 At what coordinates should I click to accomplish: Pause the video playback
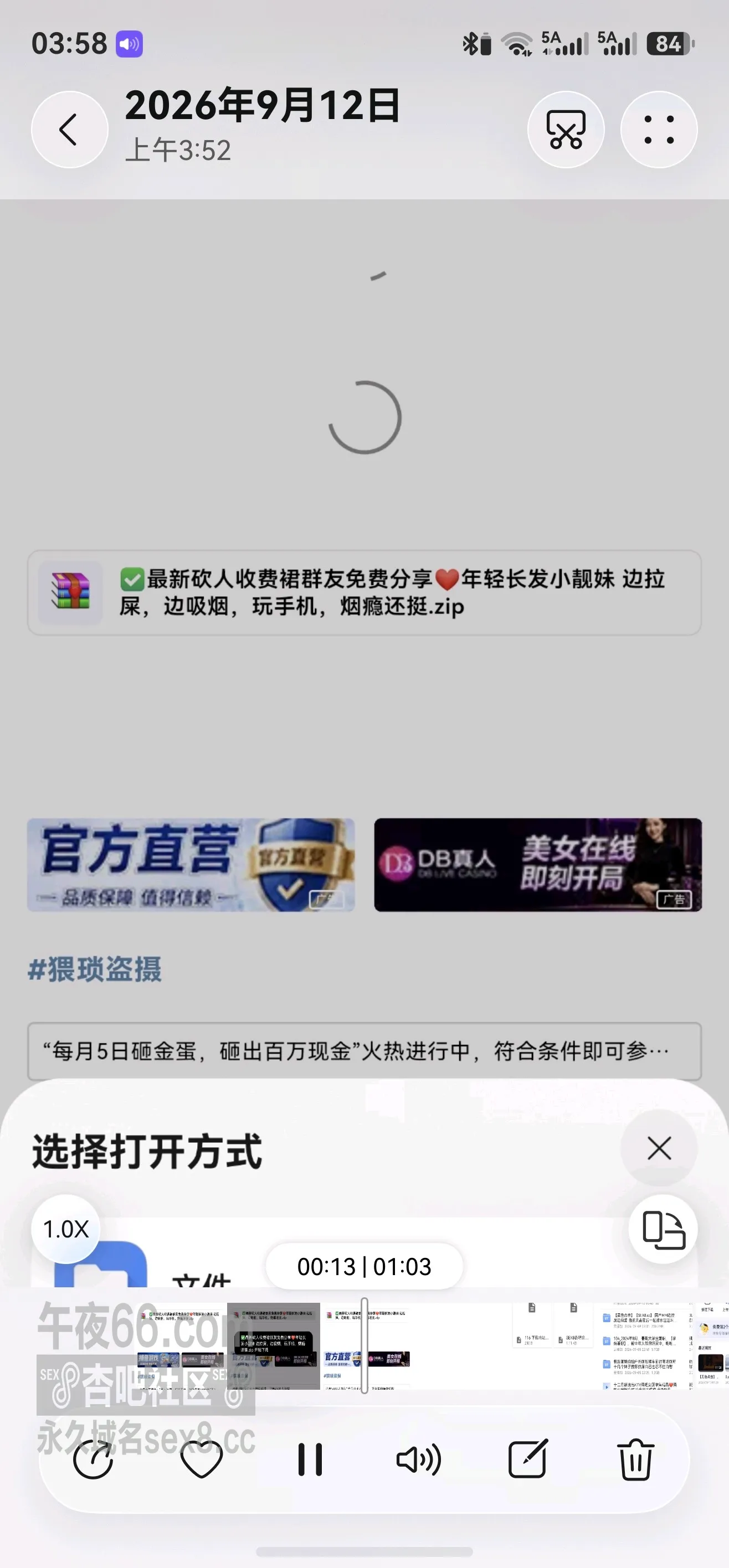pyautogui.click(x=310, y=1459)
